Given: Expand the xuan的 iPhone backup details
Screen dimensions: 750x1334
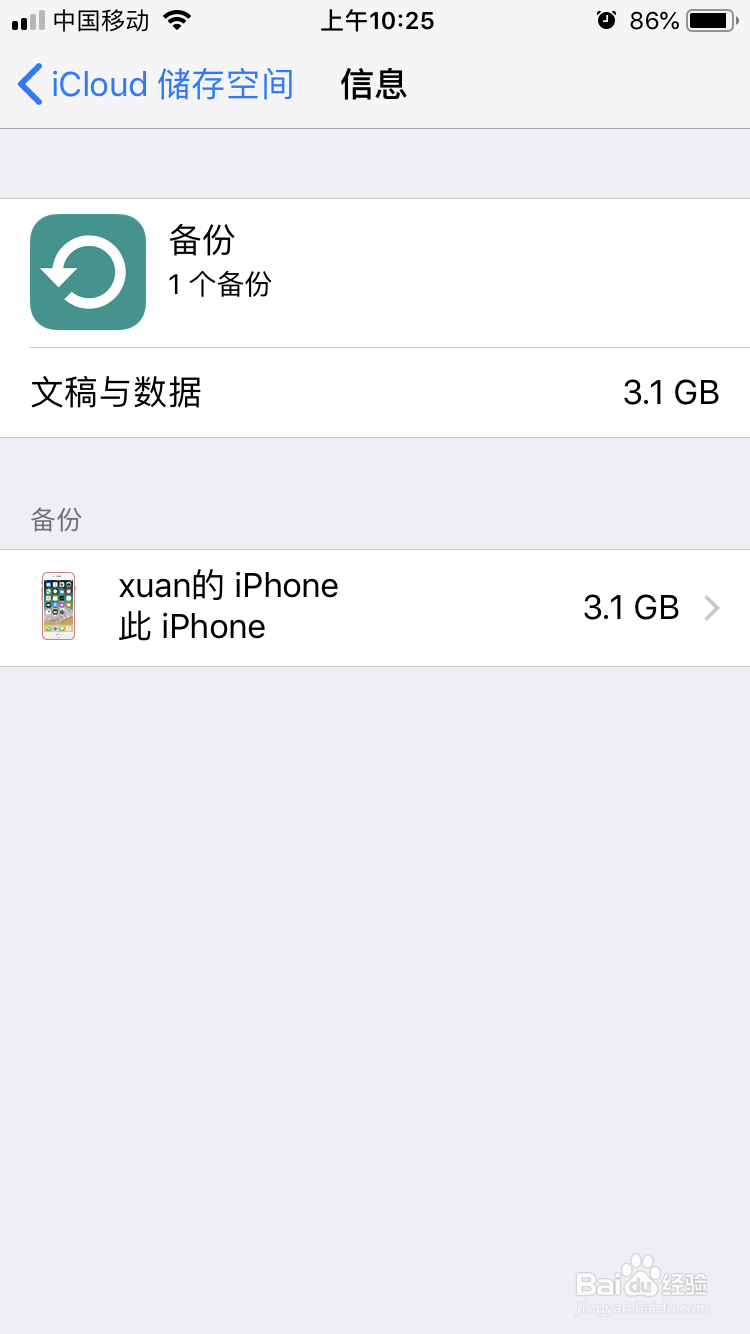Looking at the screenshot, I should click(x=375, y=607).
